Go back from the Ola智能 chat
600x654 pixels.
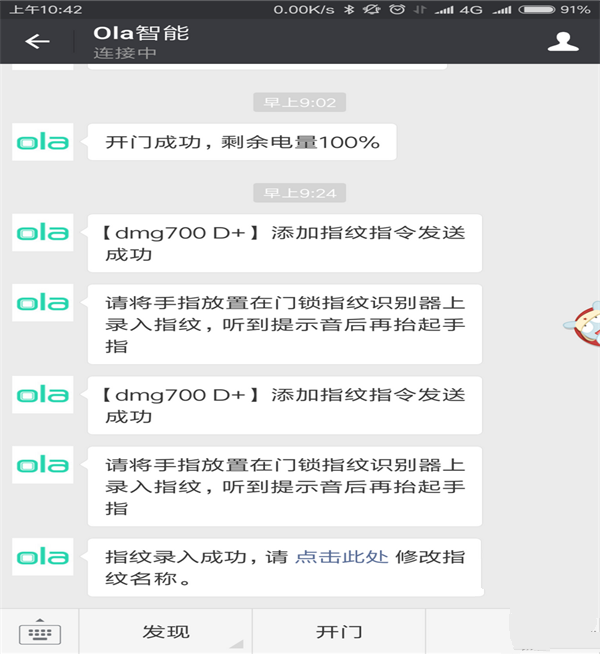(x=37, y=42)
